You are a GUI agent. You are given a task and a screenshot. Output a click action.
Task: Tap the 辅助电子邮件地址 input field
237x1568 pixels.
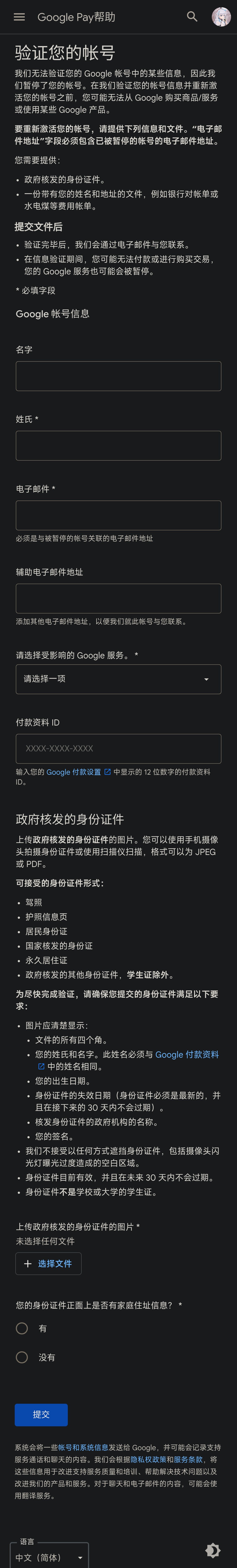click(x=118, y=598)
